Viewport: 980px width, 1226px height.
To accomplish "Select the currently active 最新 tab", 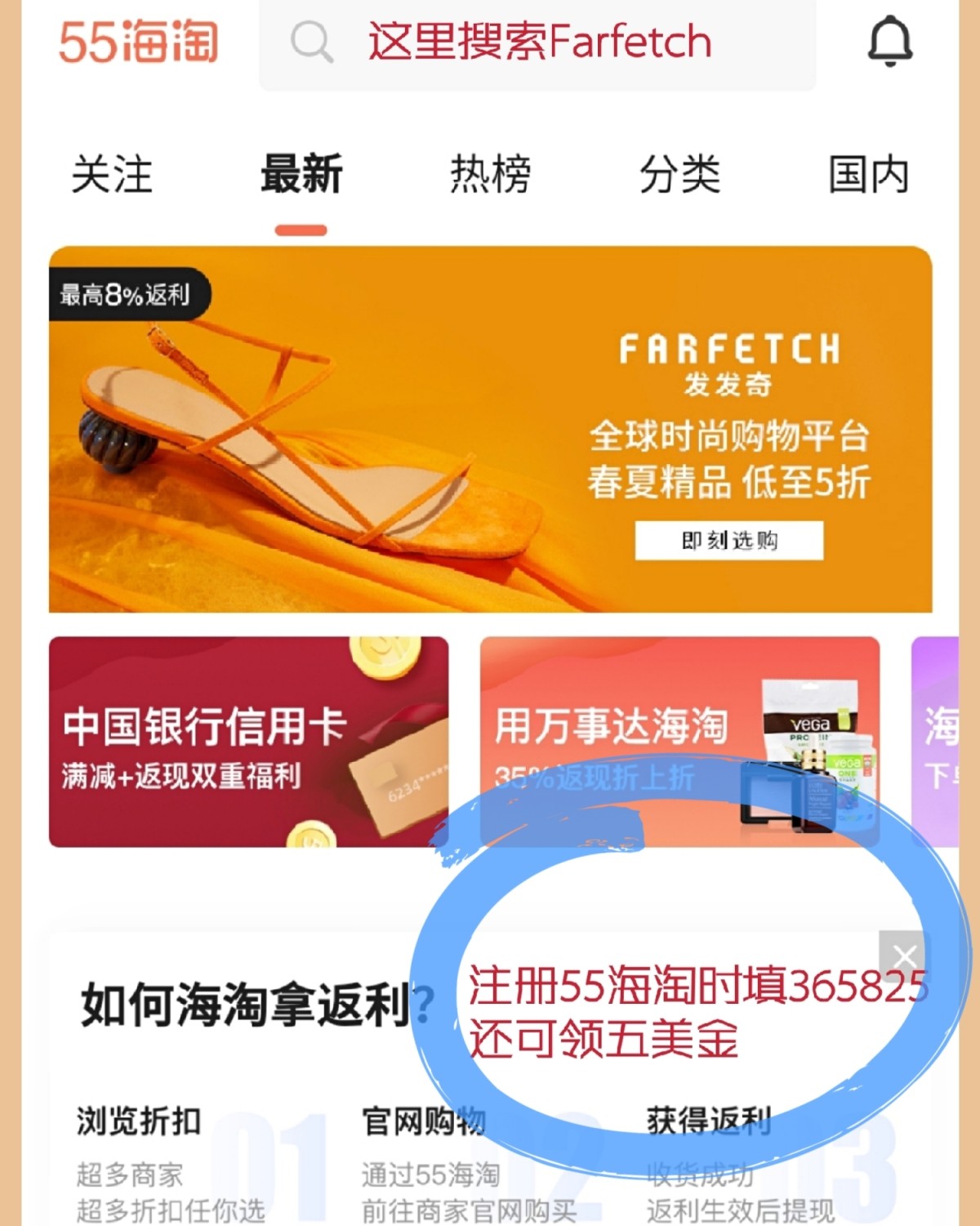I will tap(301, 175).
